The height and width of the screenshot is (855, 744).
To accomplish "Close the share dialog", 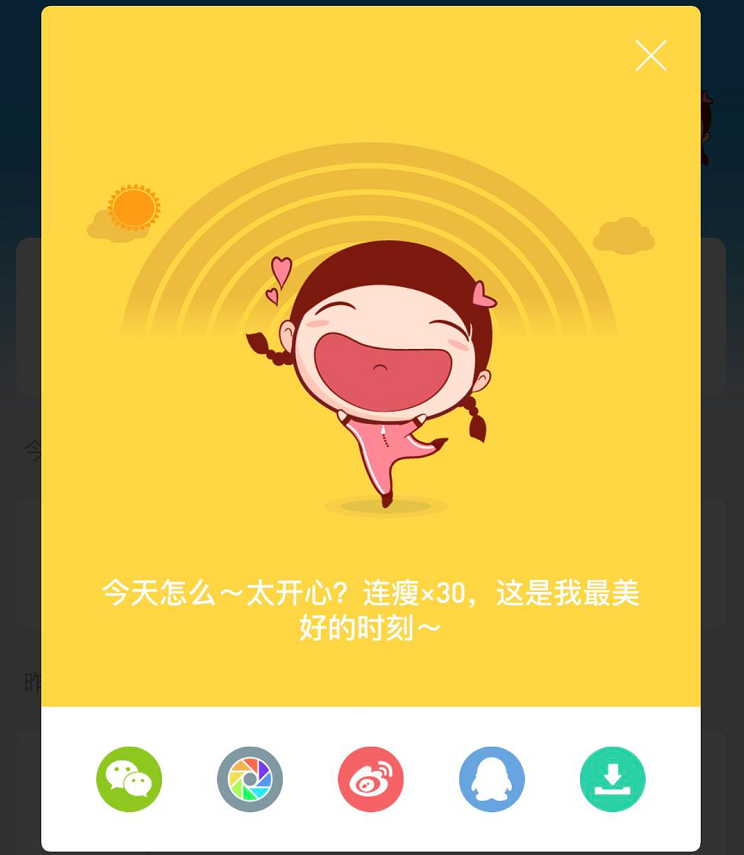I will [651, 56].
